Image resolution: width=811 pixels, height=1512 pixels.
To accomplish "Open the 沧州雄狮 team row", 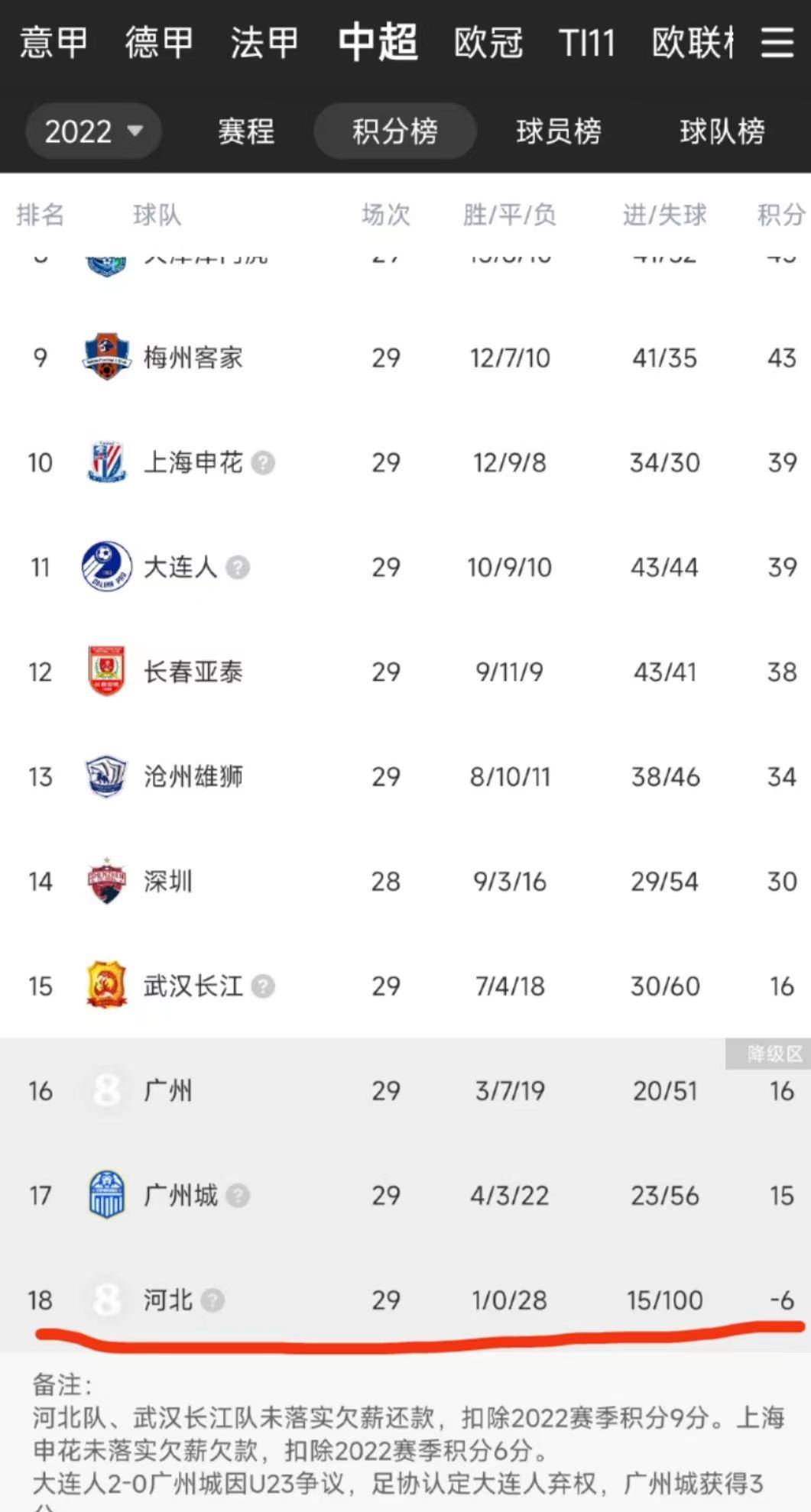I will [x=193, y=777].
